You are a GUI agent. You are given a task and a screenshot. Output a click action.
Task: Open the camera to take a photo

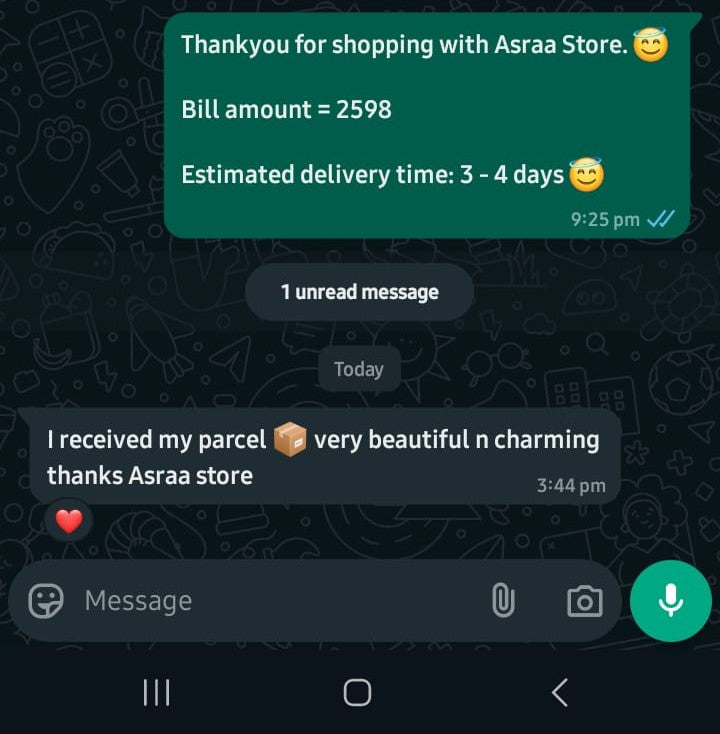click(x=584, y=601)
